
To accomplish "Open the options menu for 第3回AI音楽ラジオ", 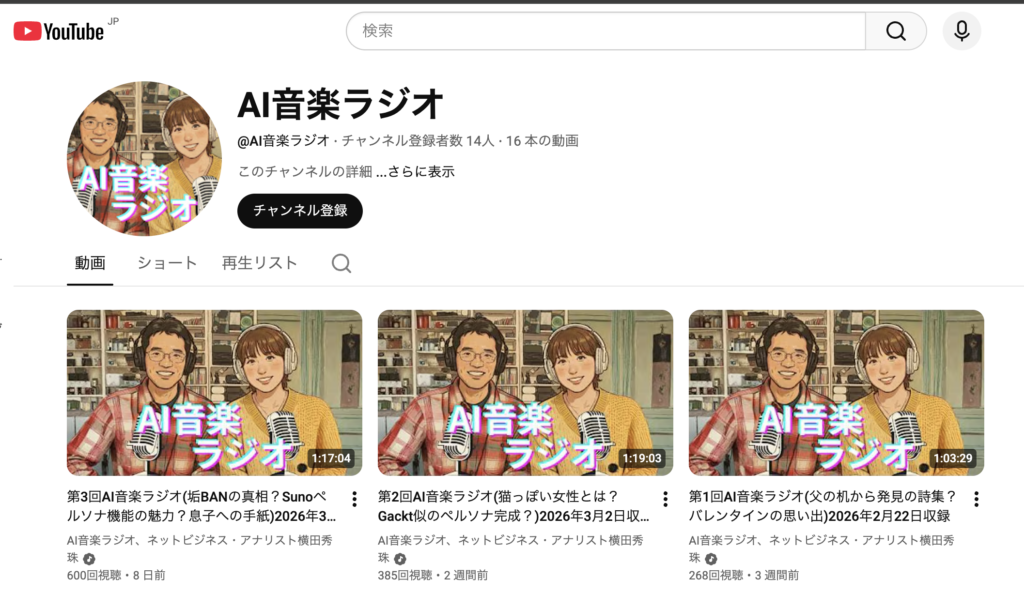I will coord(355,499).
